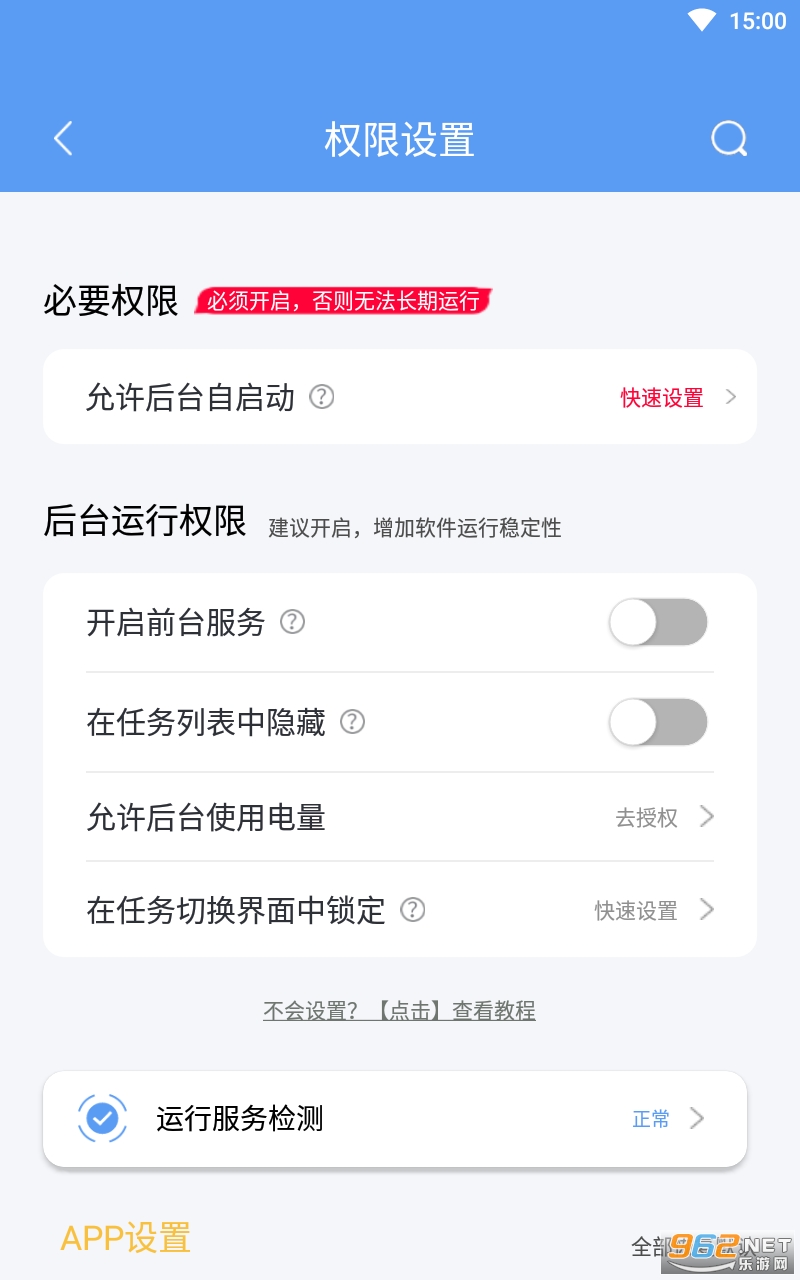This screenshot has height=1280, width=800.
Task: Toggle 开启前台服务 switch
Action: tap(658, 622)
